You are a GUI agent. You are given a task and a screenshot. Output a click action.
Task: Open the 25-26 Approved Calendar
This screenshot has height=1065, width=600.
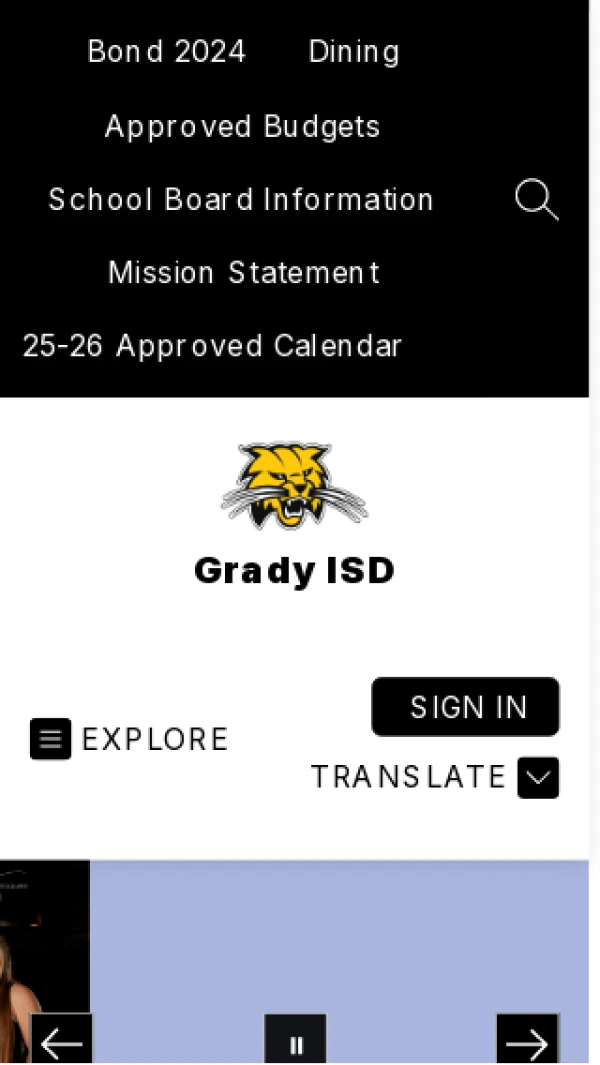pos(212,346)
